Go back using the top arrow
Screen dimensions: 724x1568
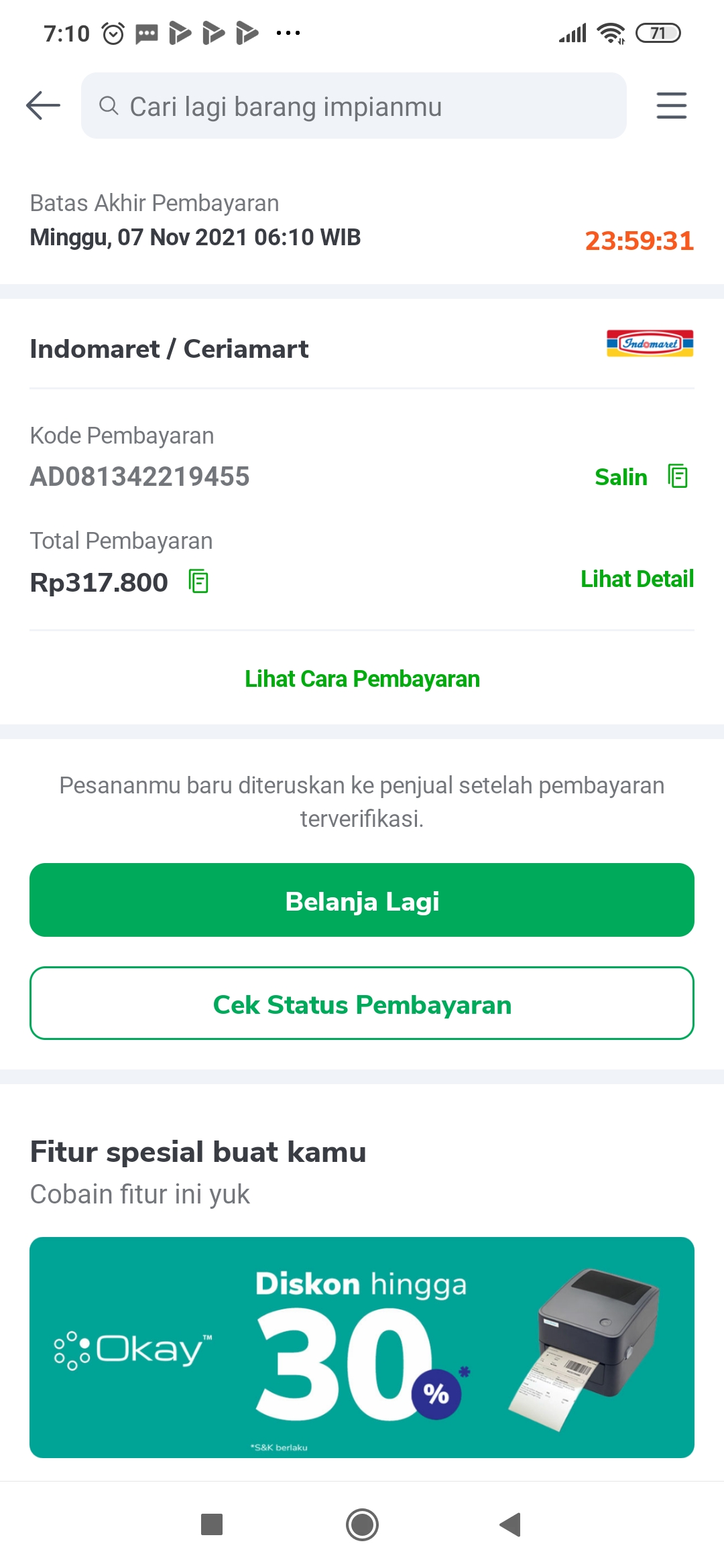click(x=44, y=106)
